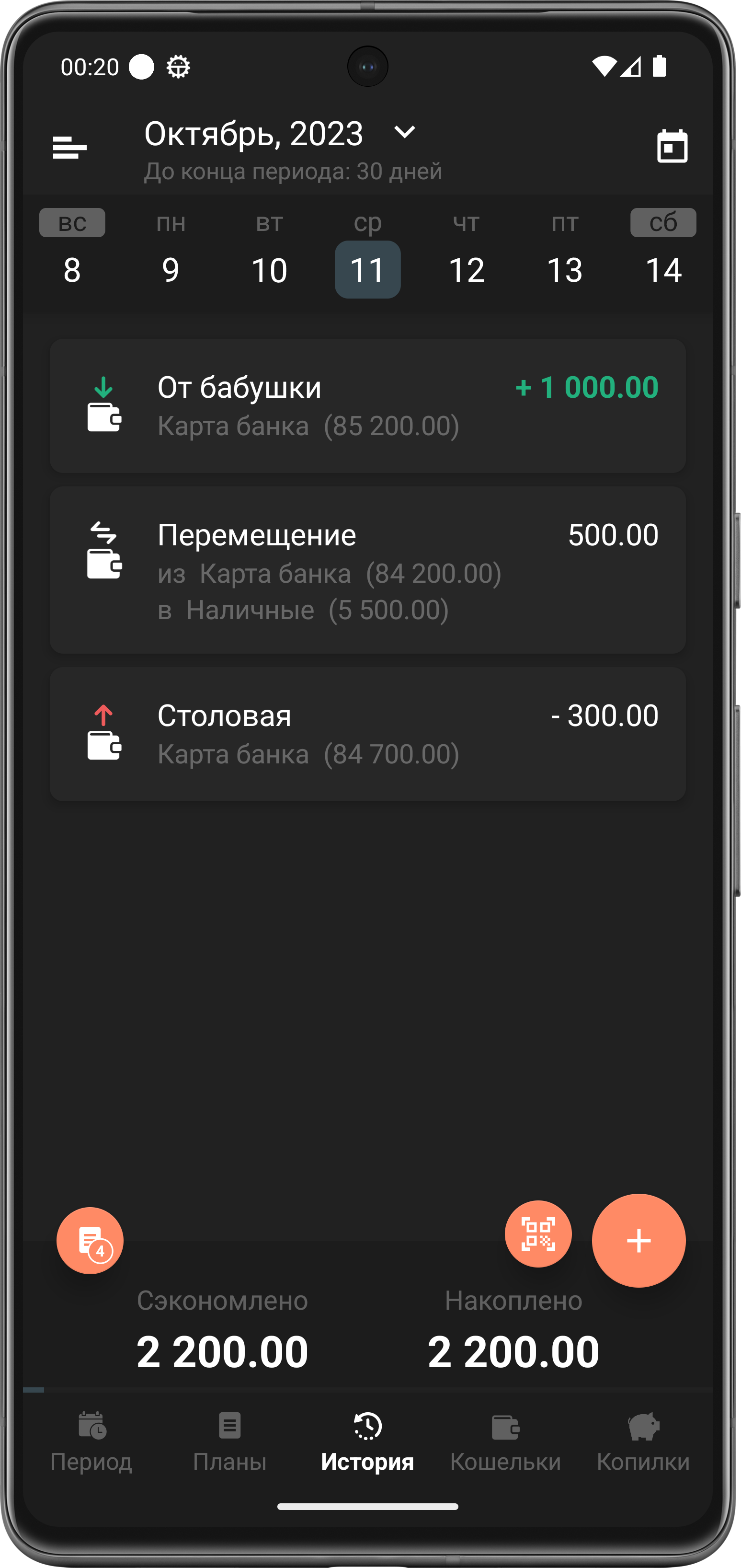Scan a receipt QR code
Viewport: 741px width, 1568px height.
pos(538,1234)
